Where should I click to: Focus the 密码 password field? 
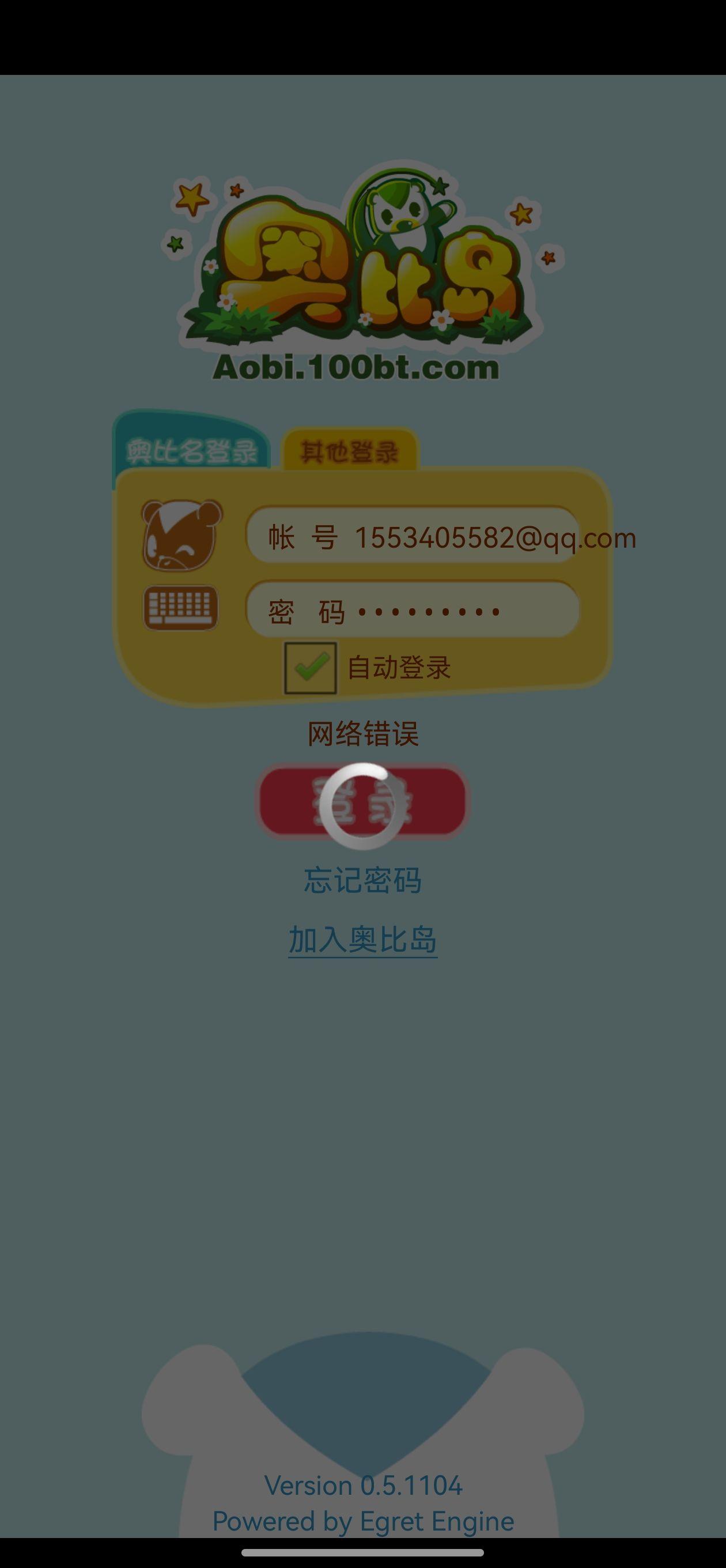413,611
